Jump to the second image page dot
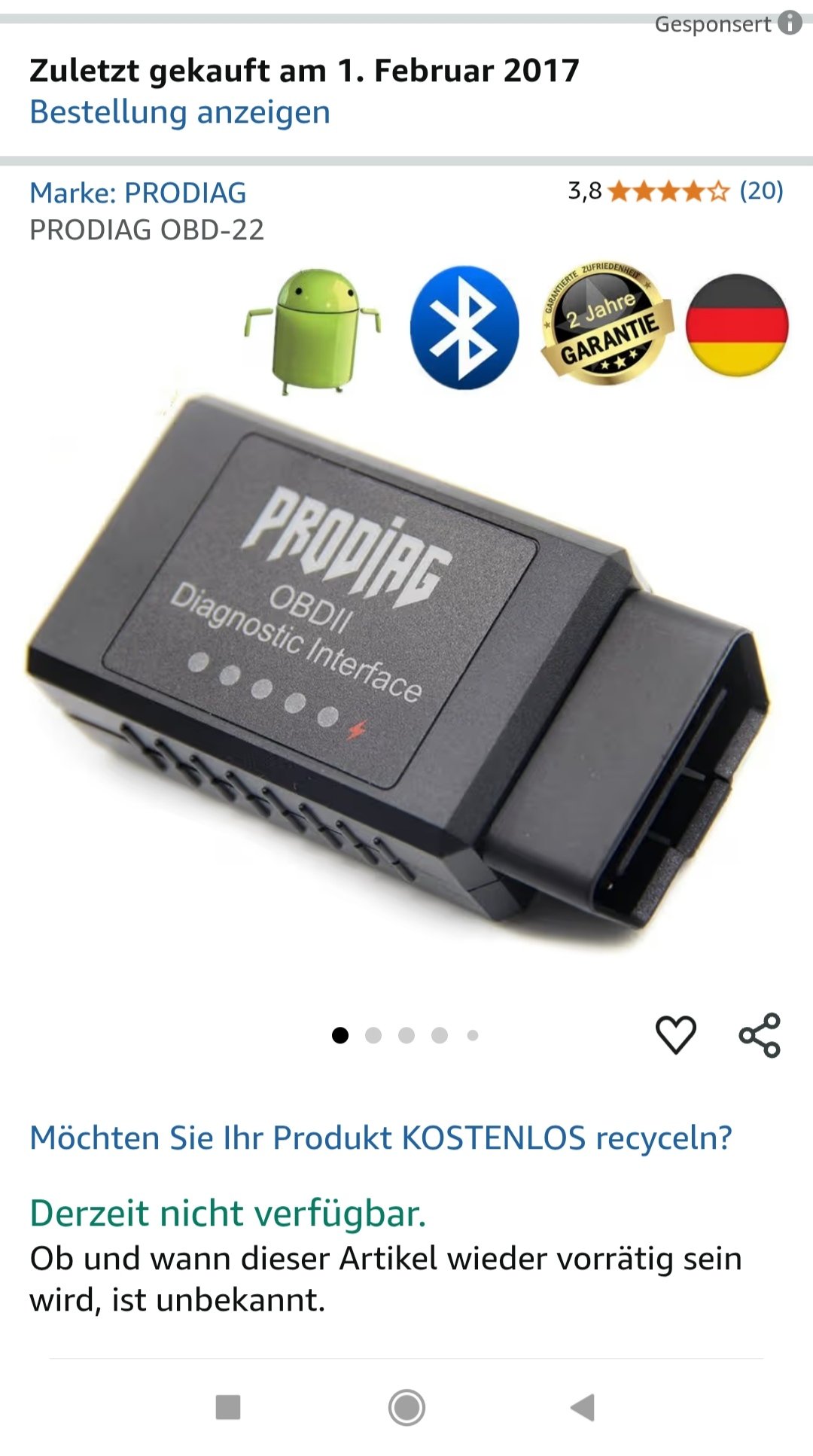Image resolution: width=813 pixels, height=1456 pixels. [373, 1035]
